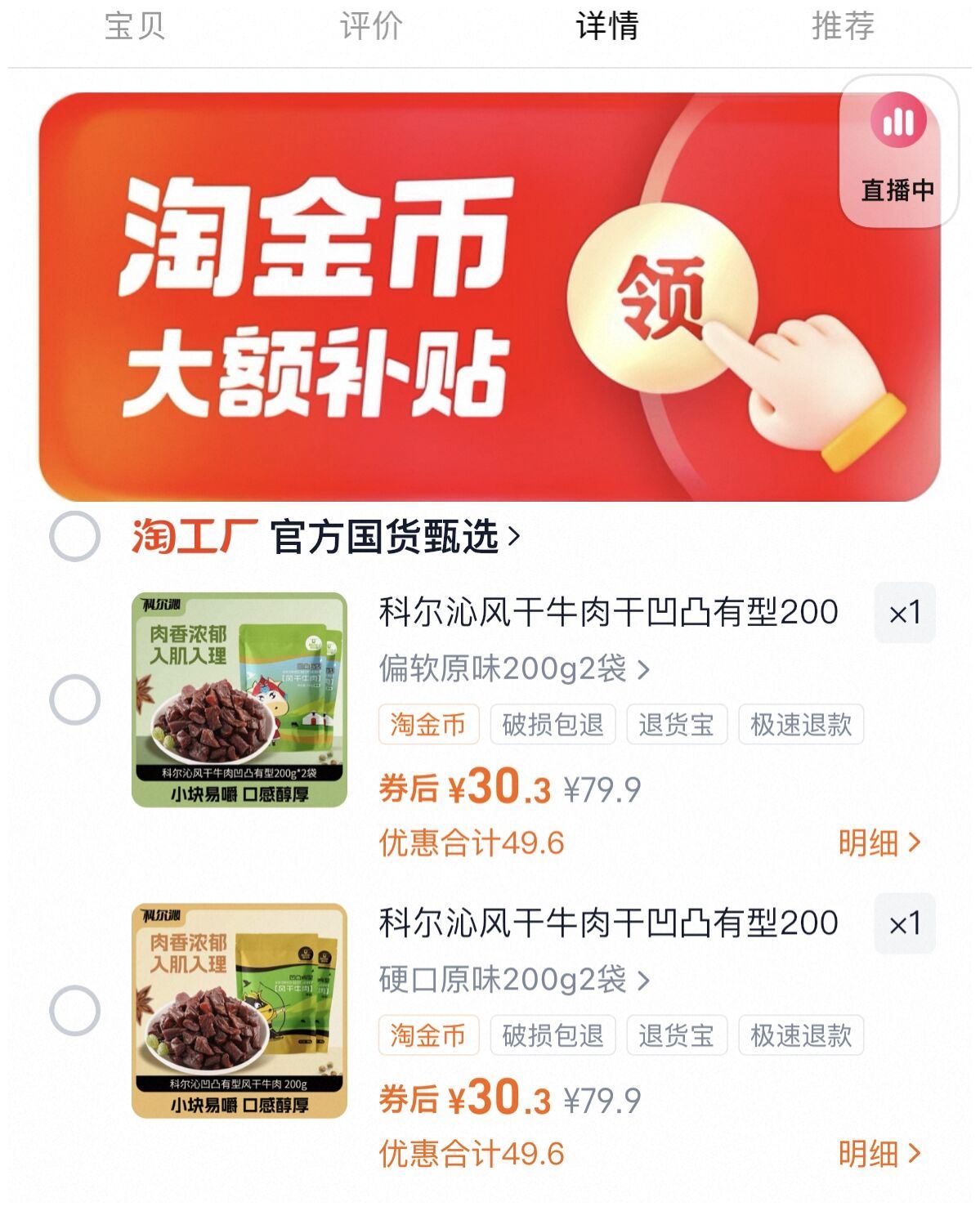Expand 官方国货甄选 via its chevron
This screenshot has width=980, height=1211.
[x=513, y=537]
